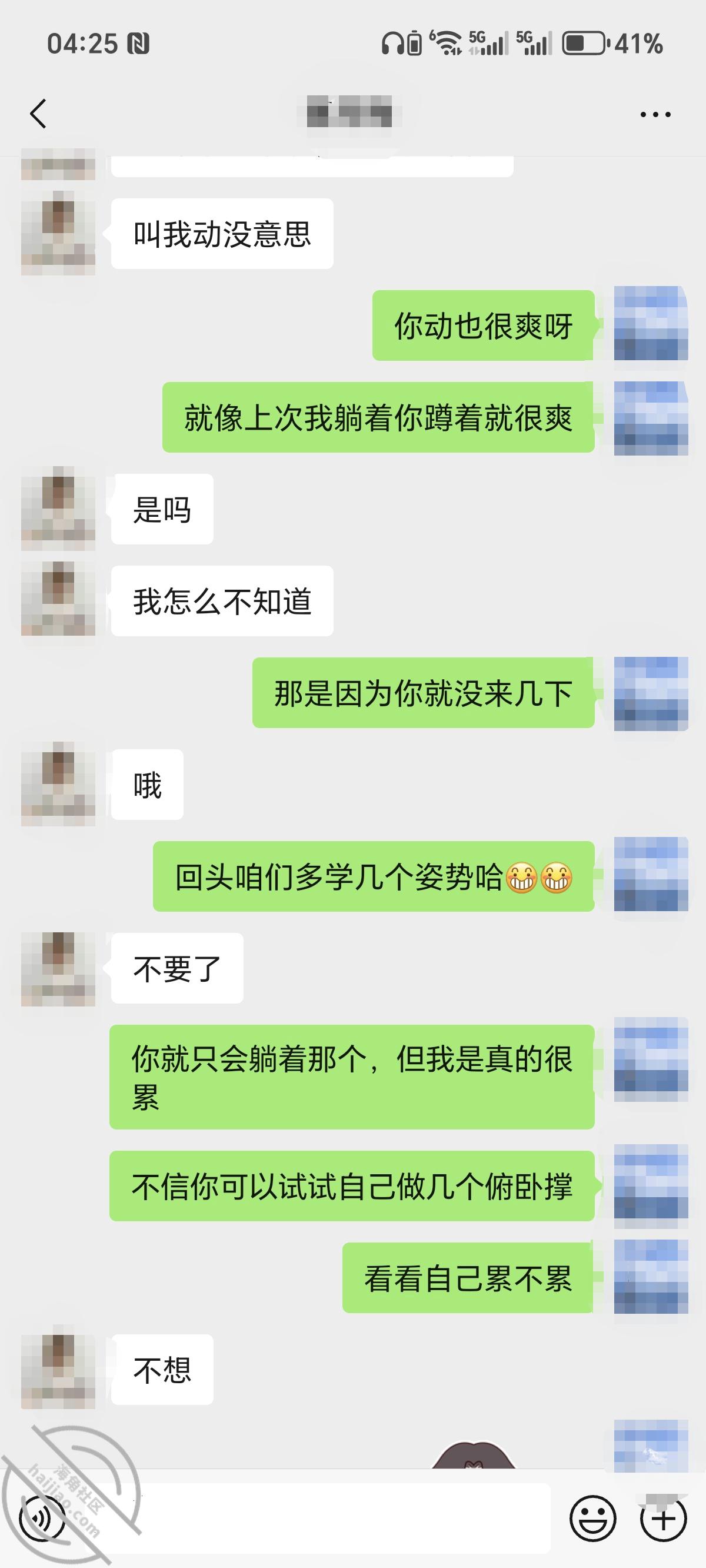The height and width of the screenshot is (1568, 706).
Task: Open my avatar beside '你动也很爽呀'
Action: (651, 323)
